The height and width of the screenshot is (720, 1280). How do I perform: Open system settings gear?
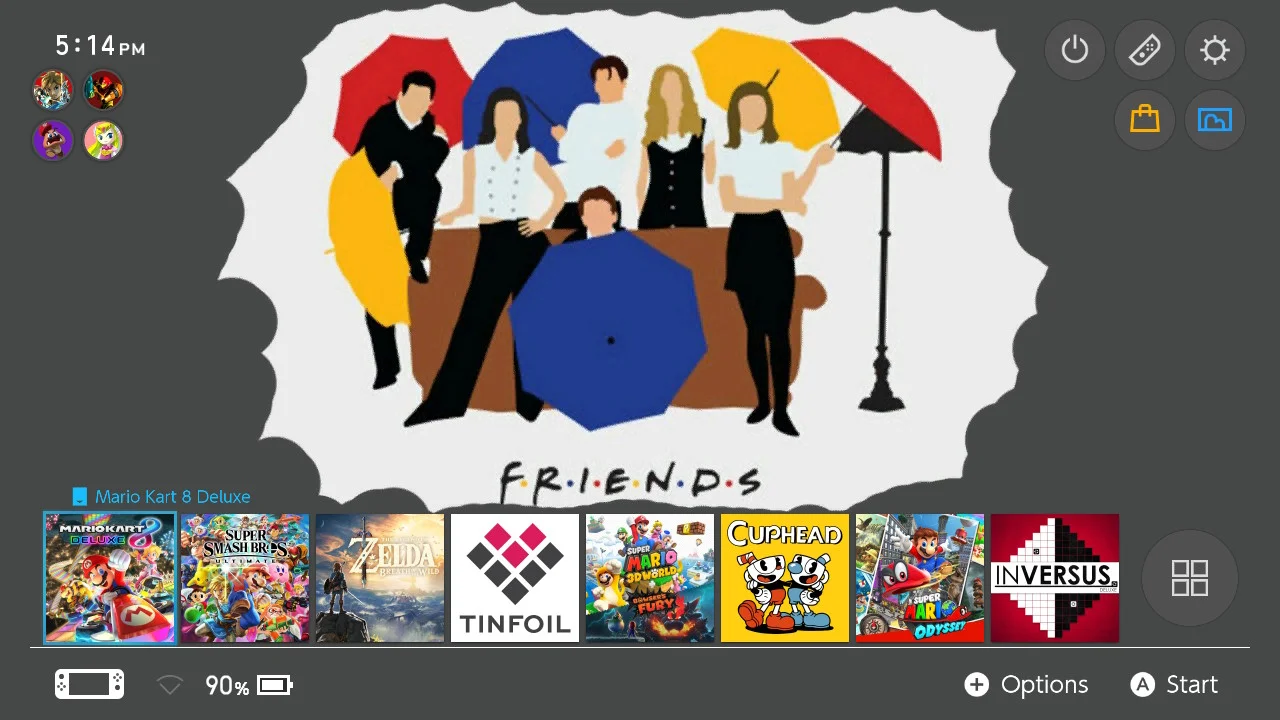pos(1215,50)
